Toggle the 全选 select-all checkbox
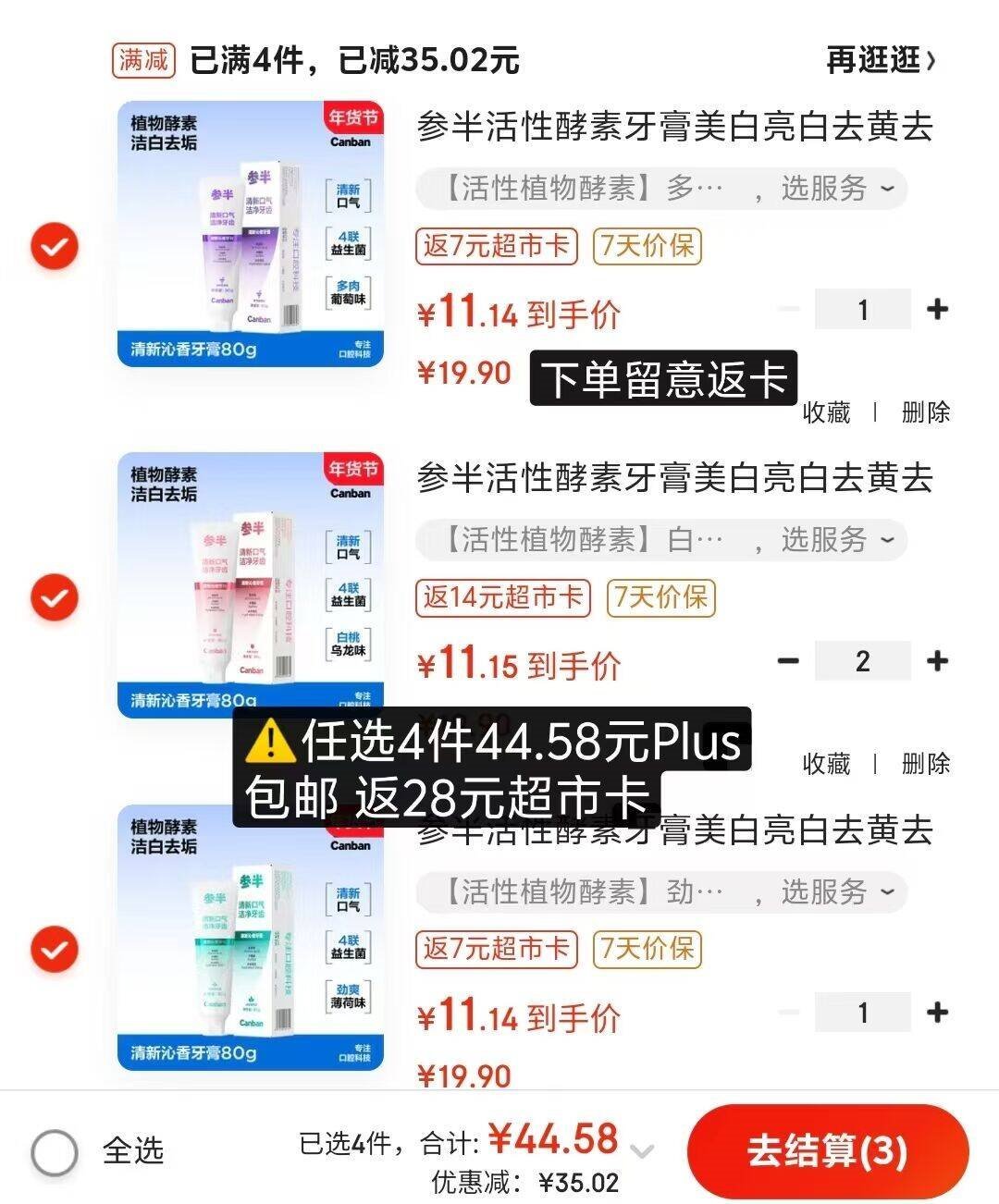The height and width of the screenshot is (1204, 999). pyautogui.click(x=55, y=1152)
